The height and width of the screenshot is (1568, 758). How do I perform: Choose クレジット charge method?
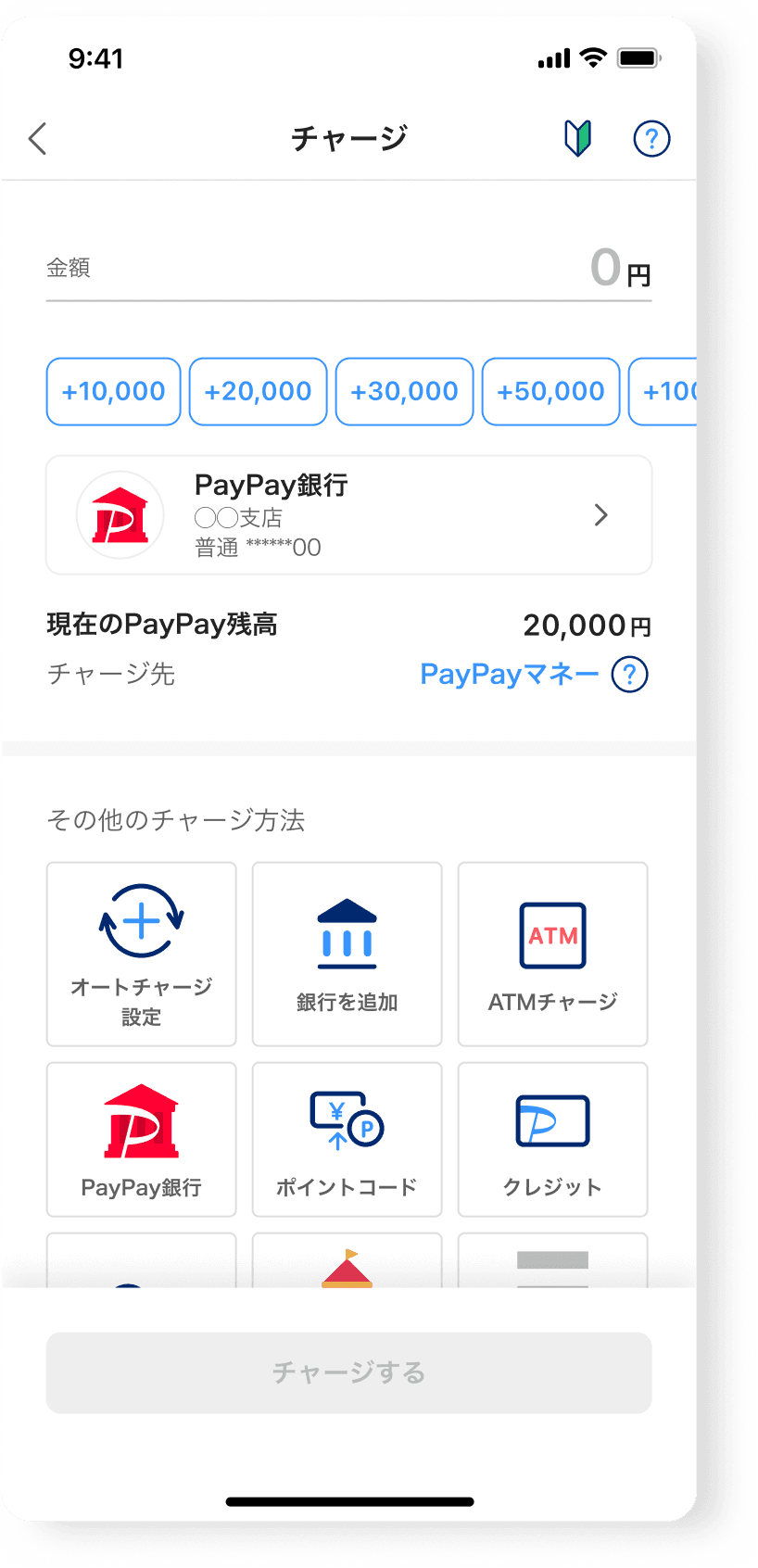click(x=553, y=1140)
